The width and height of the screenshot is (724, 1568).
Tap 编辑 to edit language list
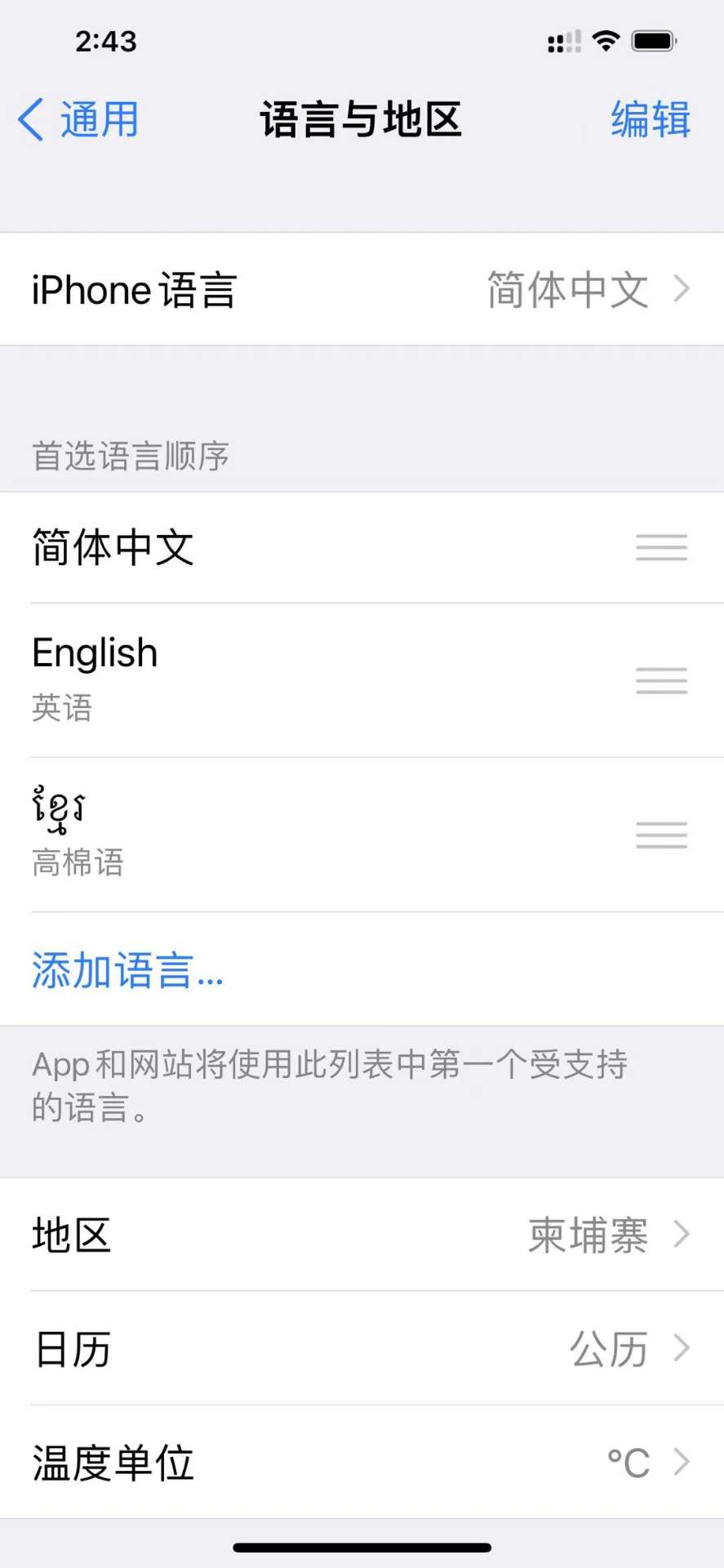pos(650,120)
